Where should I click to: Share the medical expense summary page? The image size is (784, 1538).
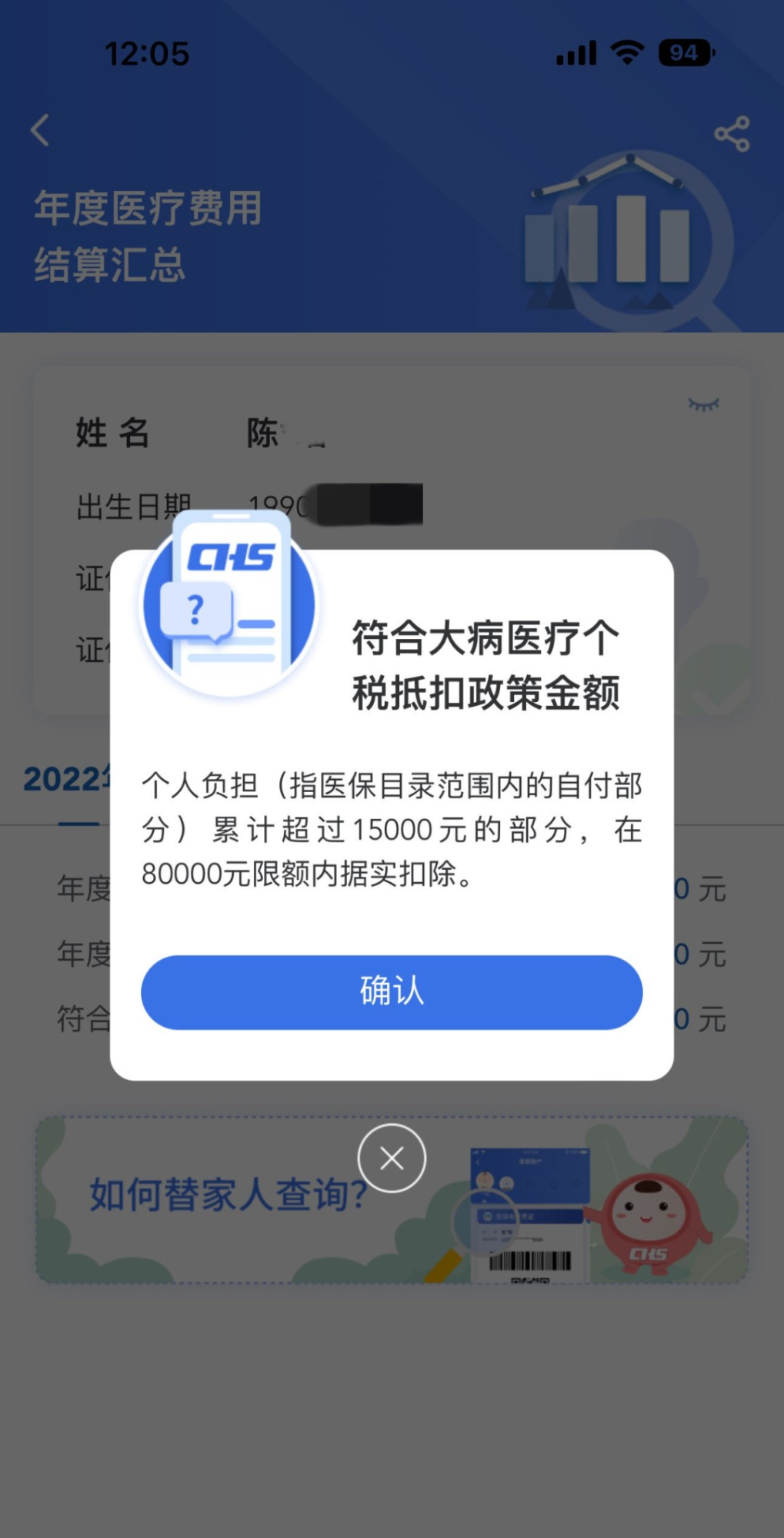[x=732, y=134]
